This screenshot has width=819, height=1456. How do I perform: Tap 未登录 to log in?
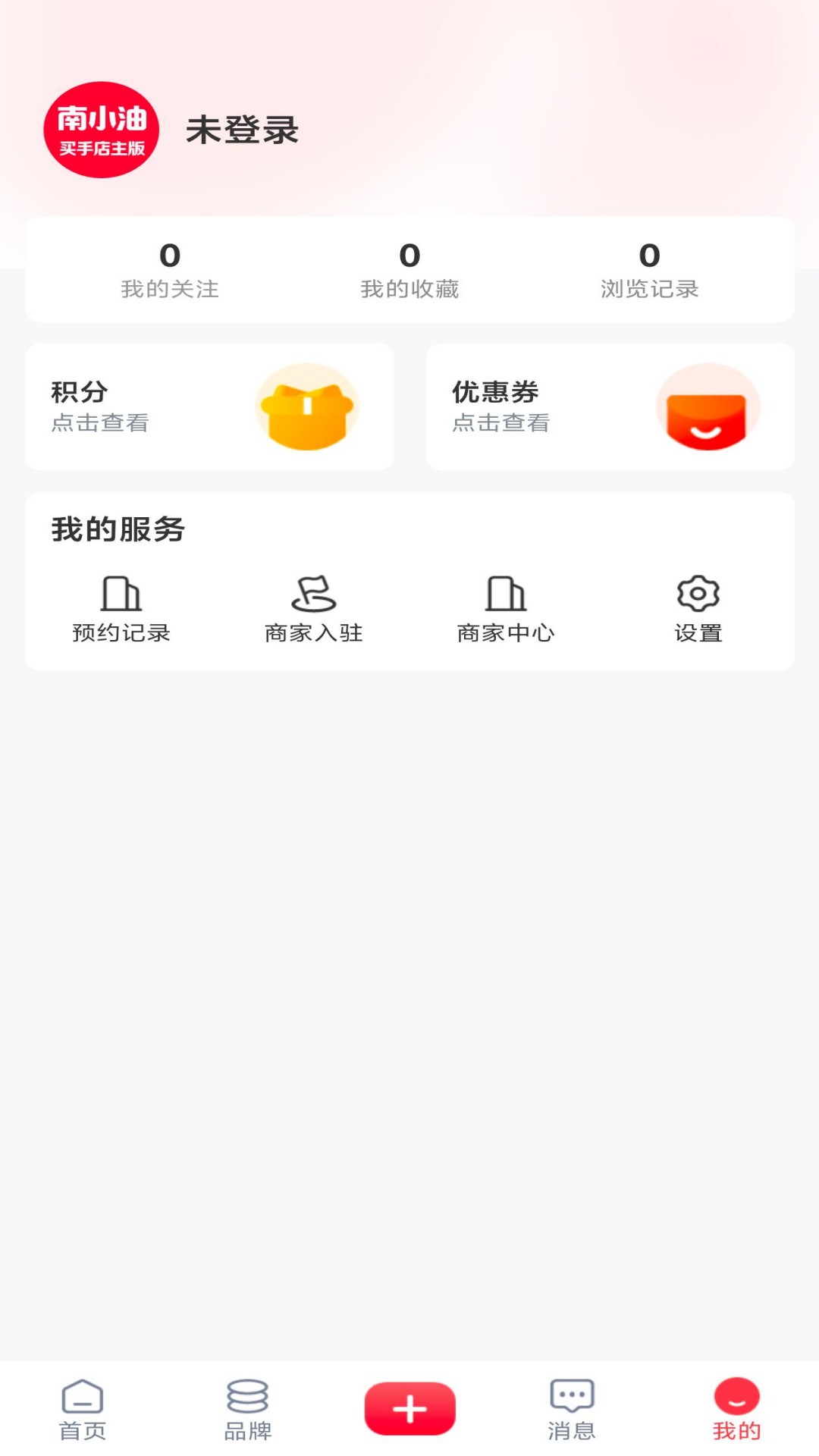click(x=241, y=129)
